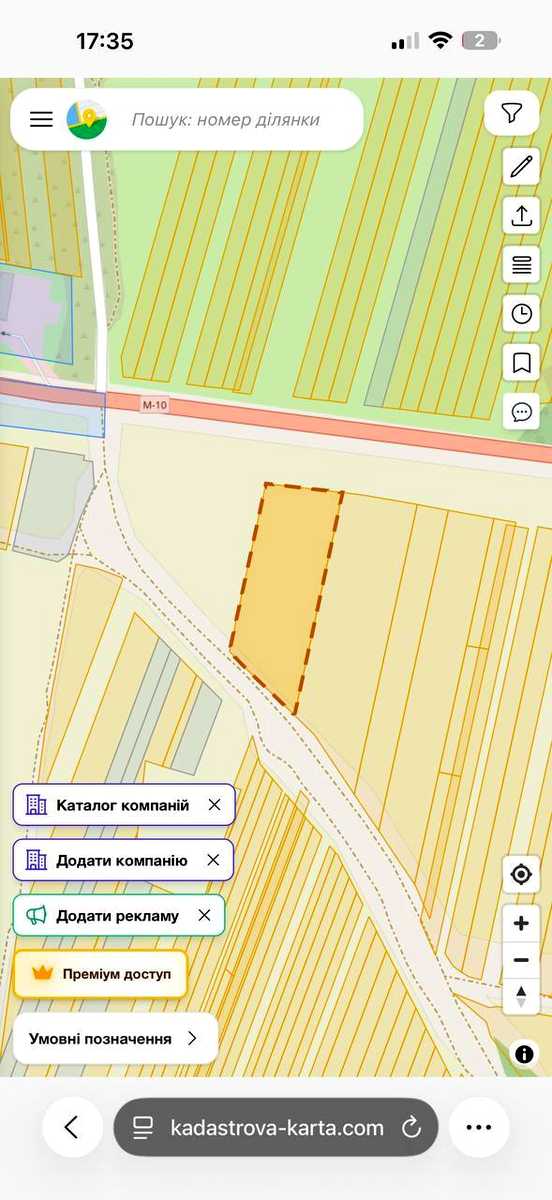Open the hamburger menu

click(x=41, y=119)
